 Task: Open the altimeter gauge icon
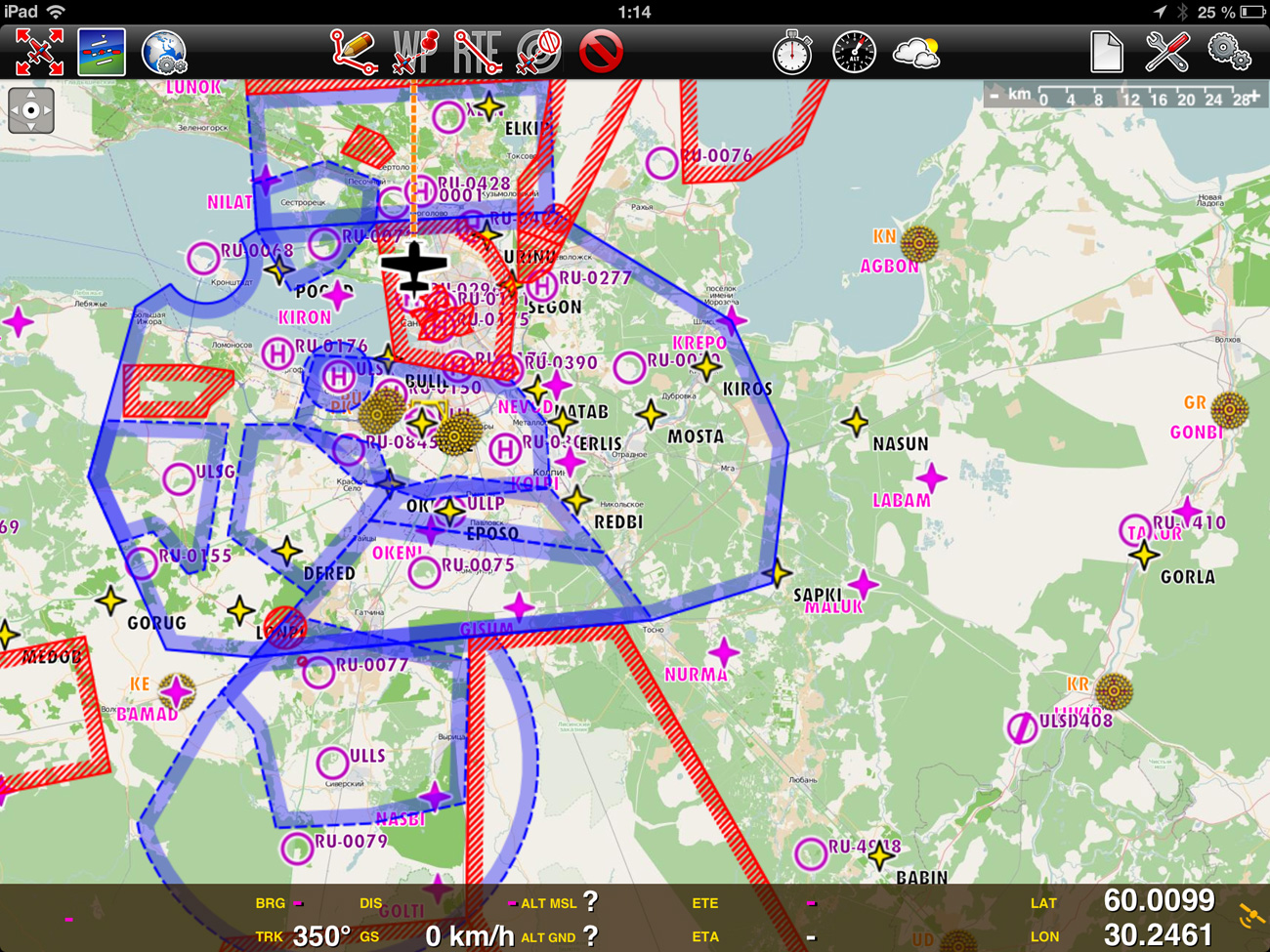pyautogui.click(x=854, y=52)
